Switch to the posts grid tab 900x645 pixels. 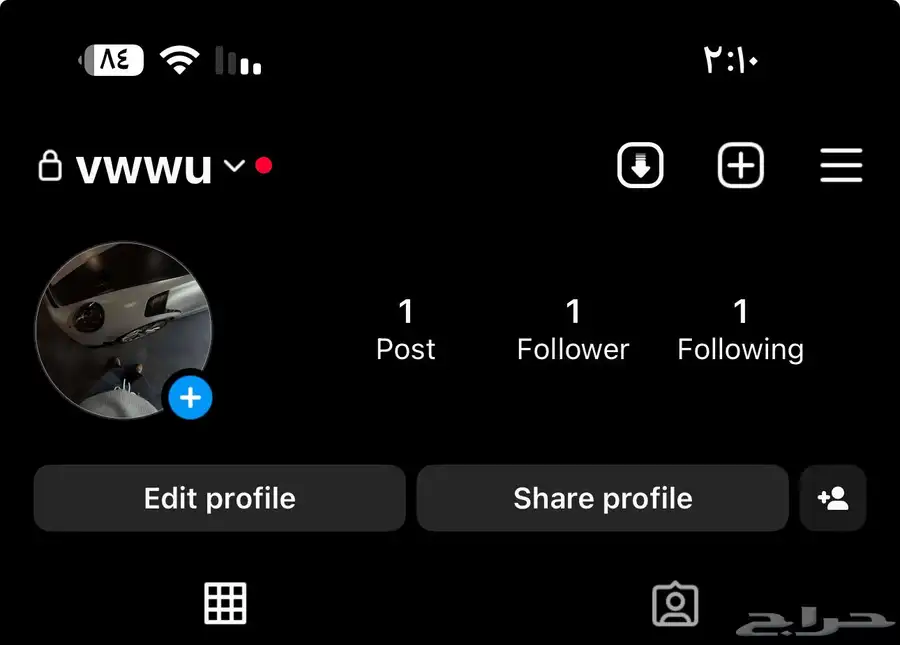click(225, 603)
